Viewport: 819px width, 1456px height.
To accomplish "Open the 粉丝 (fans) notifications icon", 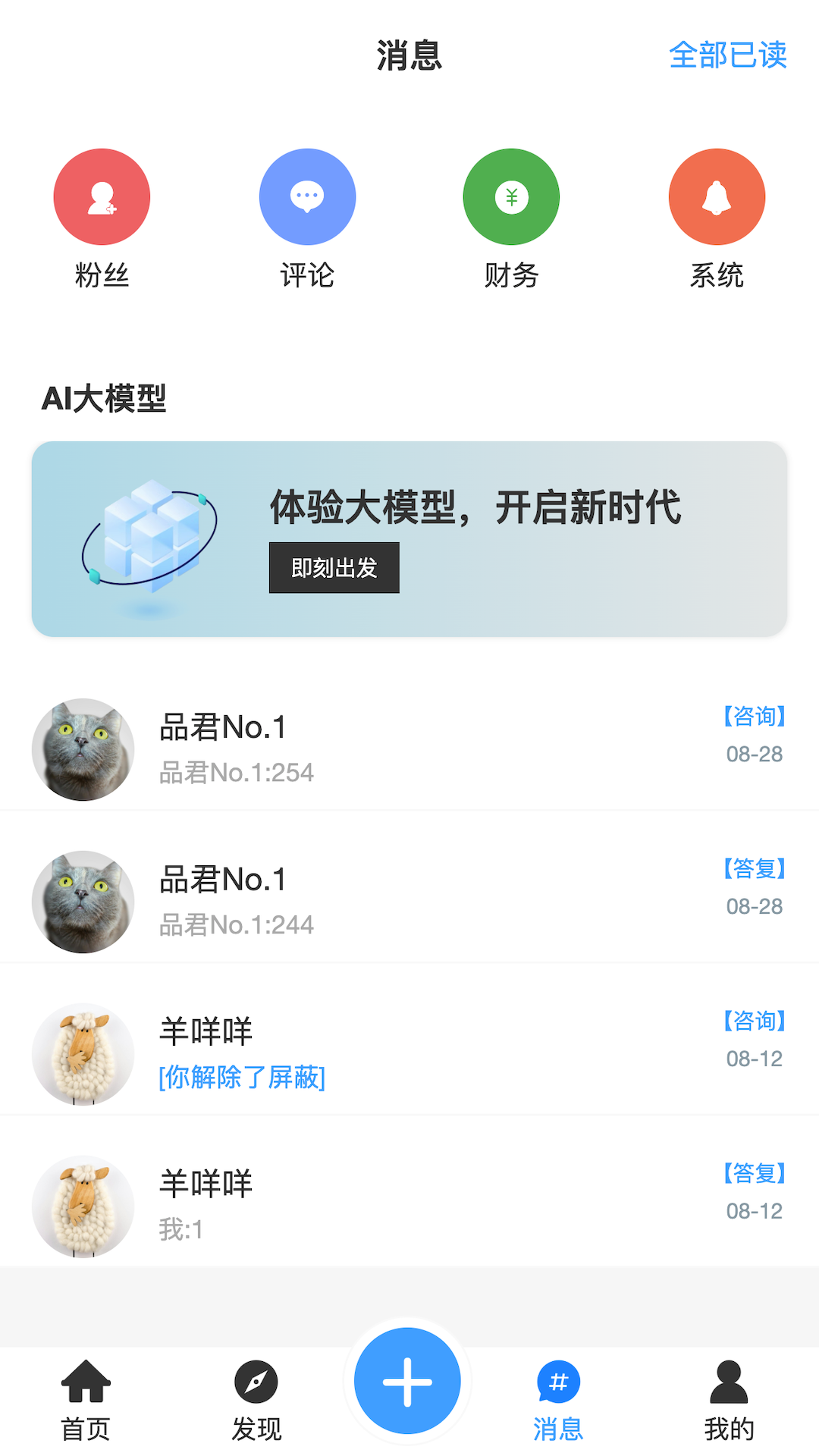I will [102, 196].
